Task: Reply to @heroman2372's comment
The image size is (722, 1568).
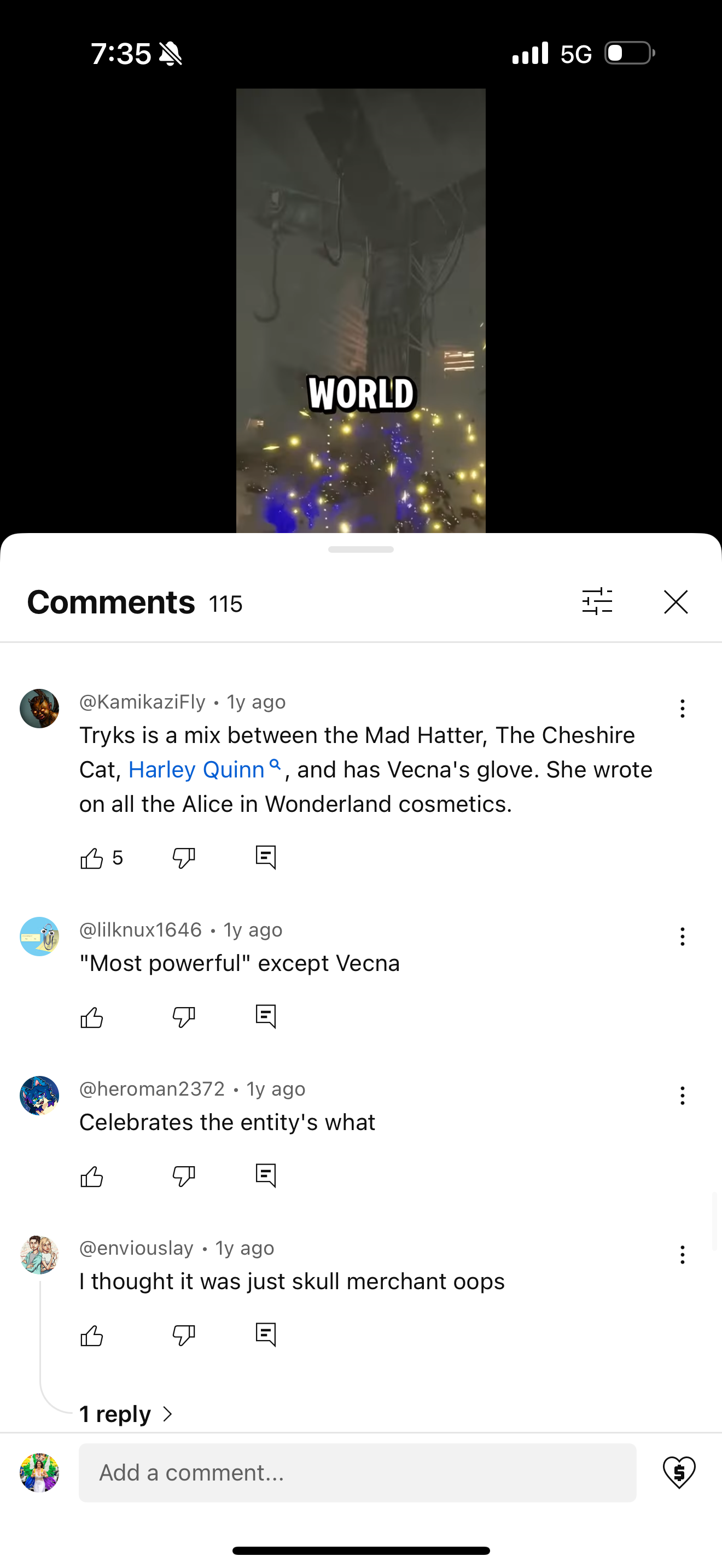Action: [265, 1176]
